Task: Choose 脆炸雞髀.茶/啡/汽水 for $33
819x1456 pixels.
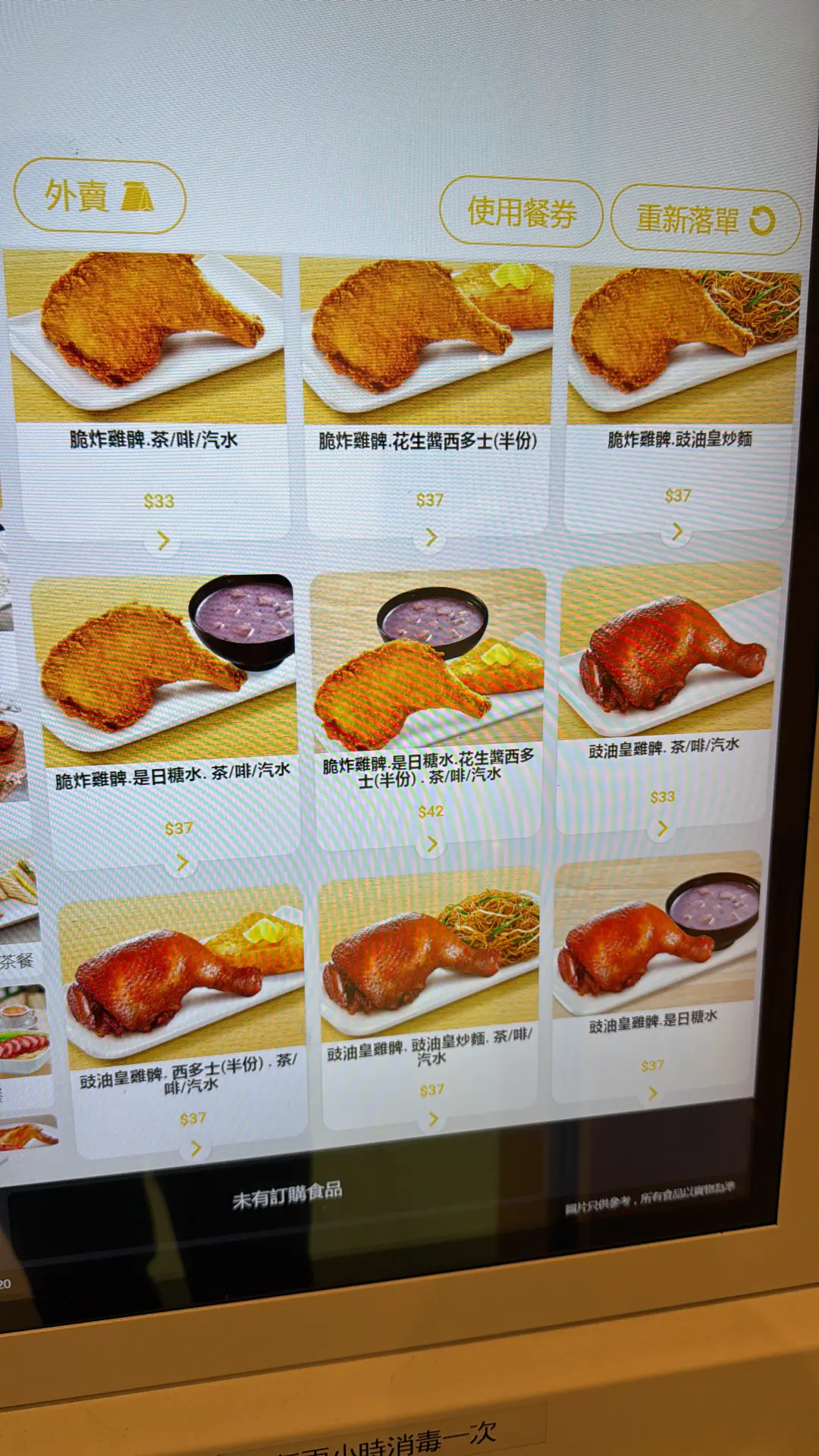Action: click(152, 394)
